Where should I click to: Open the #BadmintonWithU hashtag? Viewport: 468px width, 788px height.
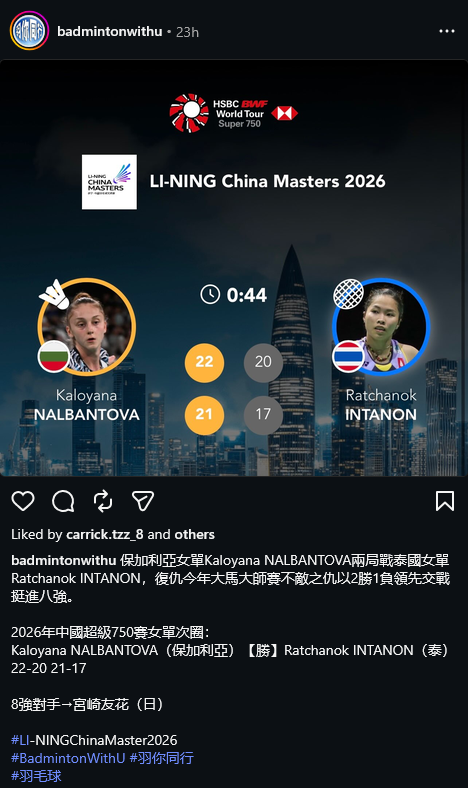pyautogui.click(x=68, y=758)
